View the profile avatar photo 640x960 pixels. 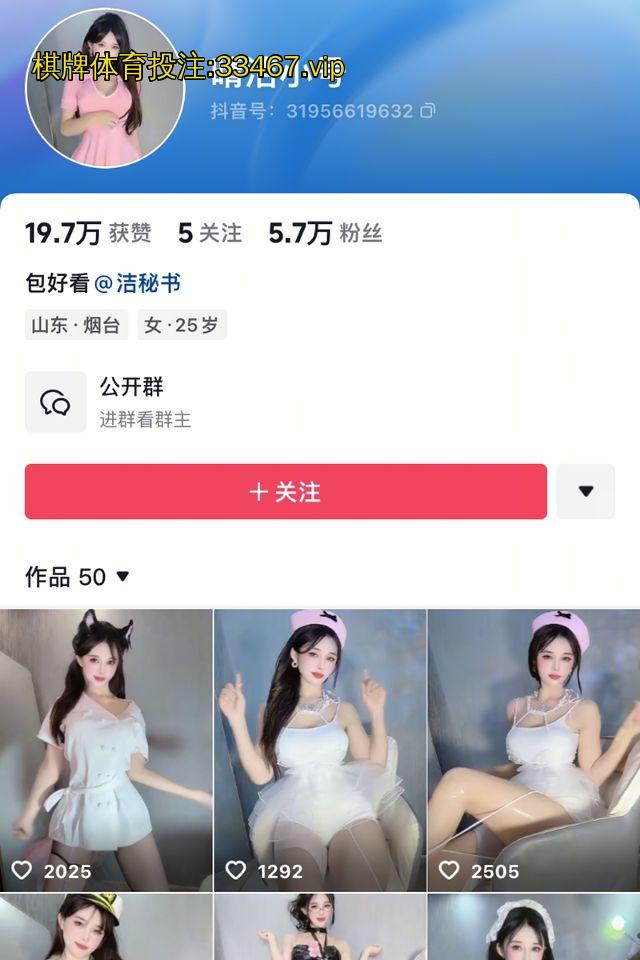104,90
